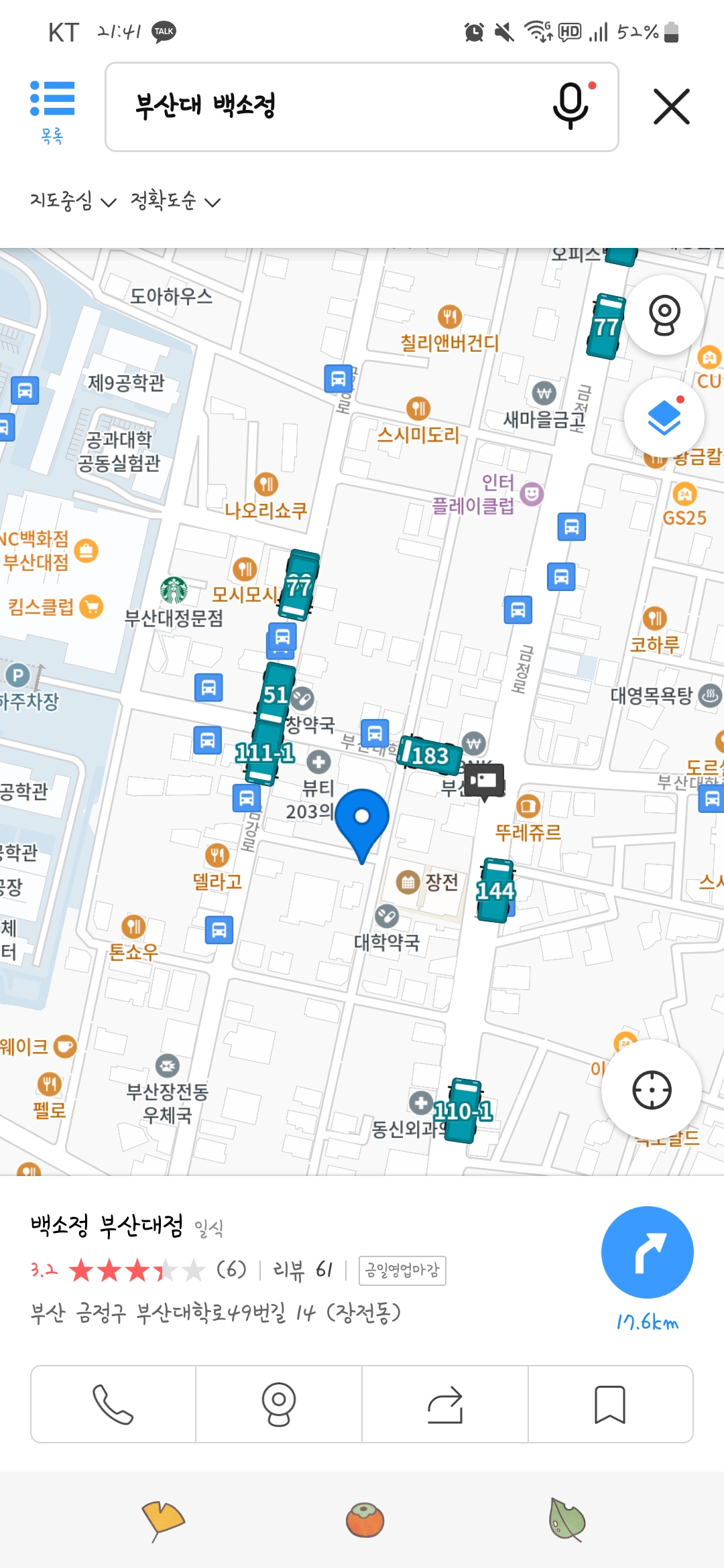Viewport: 724px width, 1568px height.
Task: Expand the 정확도순 sort dropdown
Action: pos(175,200)
